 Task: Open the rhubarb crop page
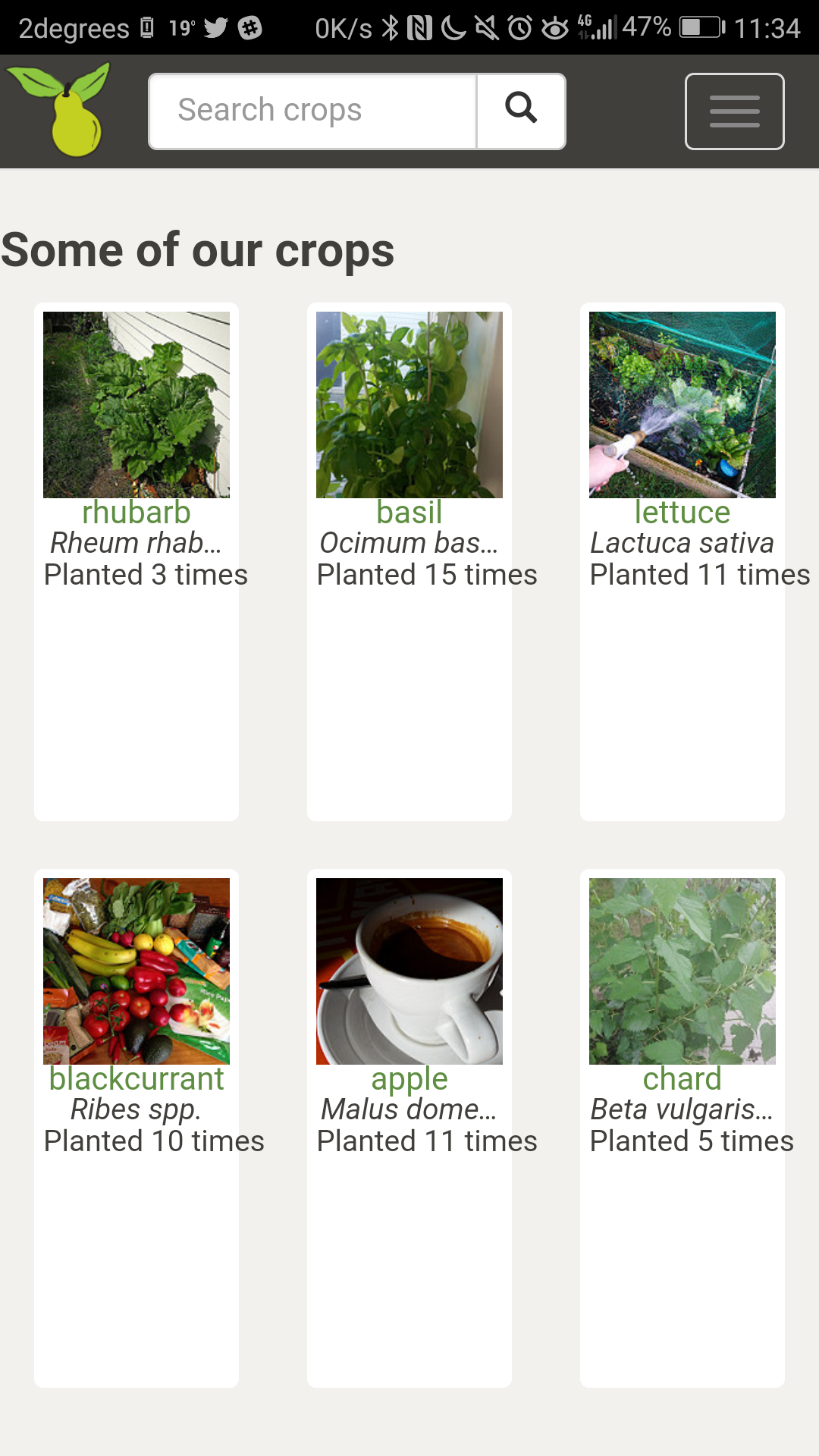[136, 512]
